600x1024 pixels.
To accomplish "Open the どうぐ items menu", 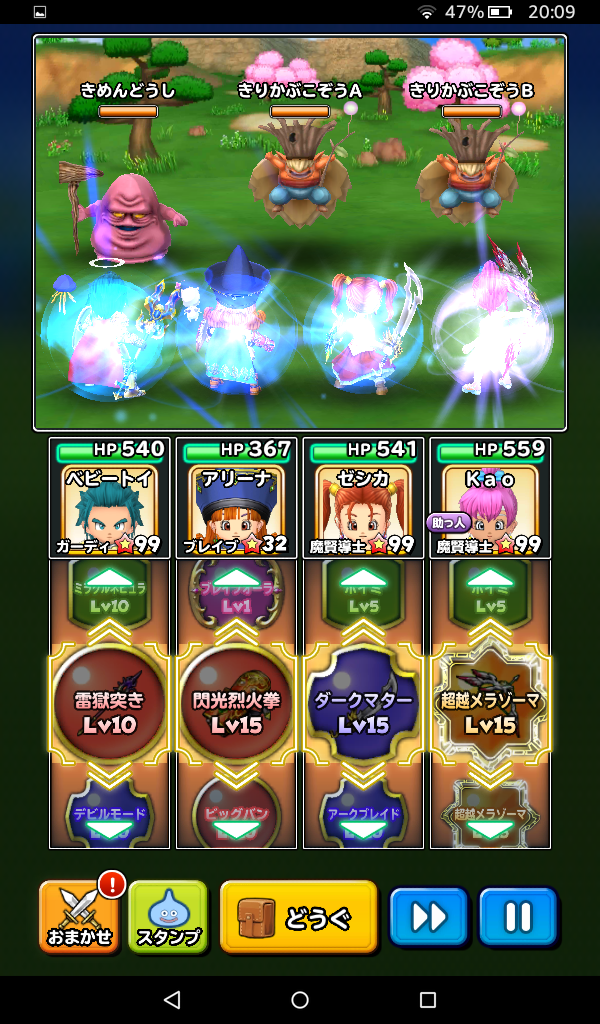I will pyautogui.click(x=298, y=916).
